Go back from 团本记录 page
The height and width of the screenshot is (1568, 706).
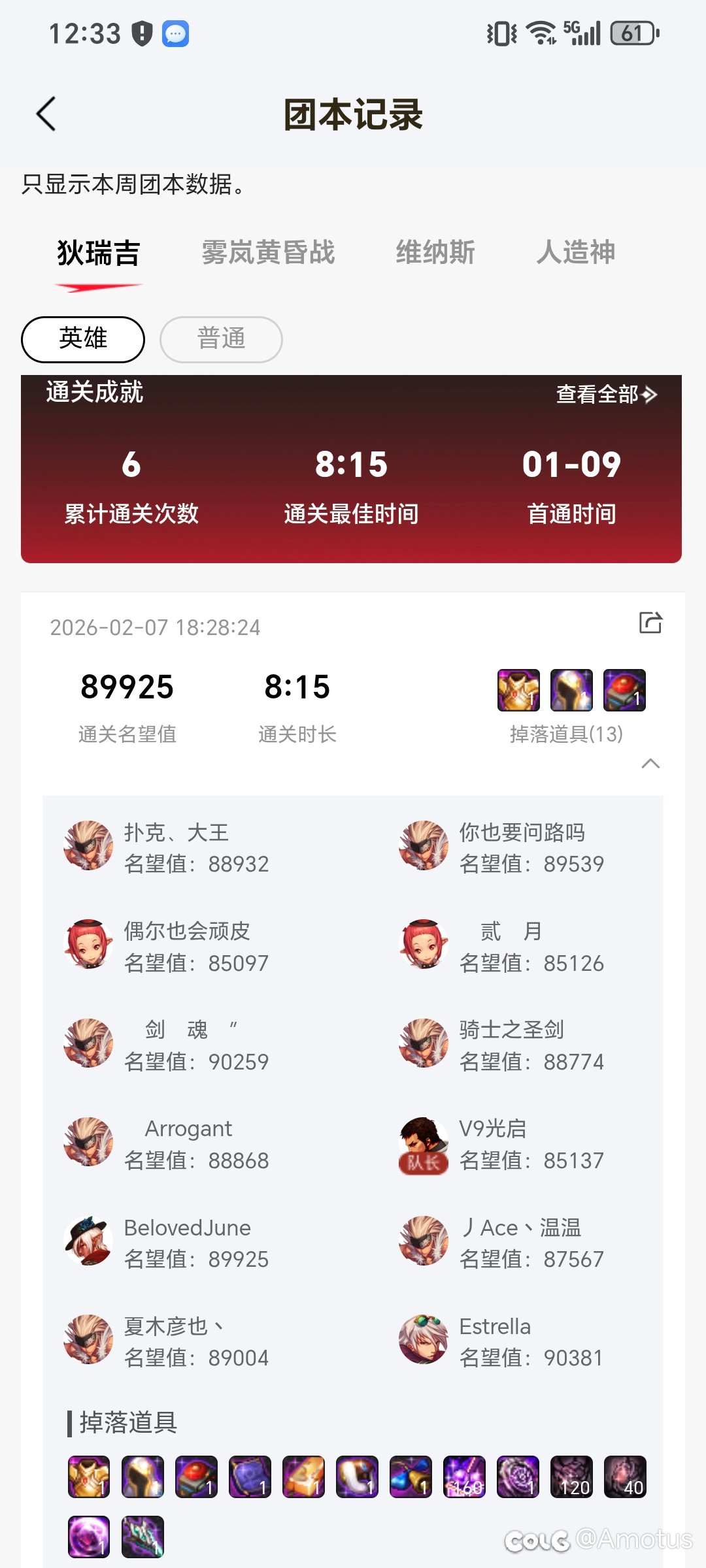tap(46, 114)
